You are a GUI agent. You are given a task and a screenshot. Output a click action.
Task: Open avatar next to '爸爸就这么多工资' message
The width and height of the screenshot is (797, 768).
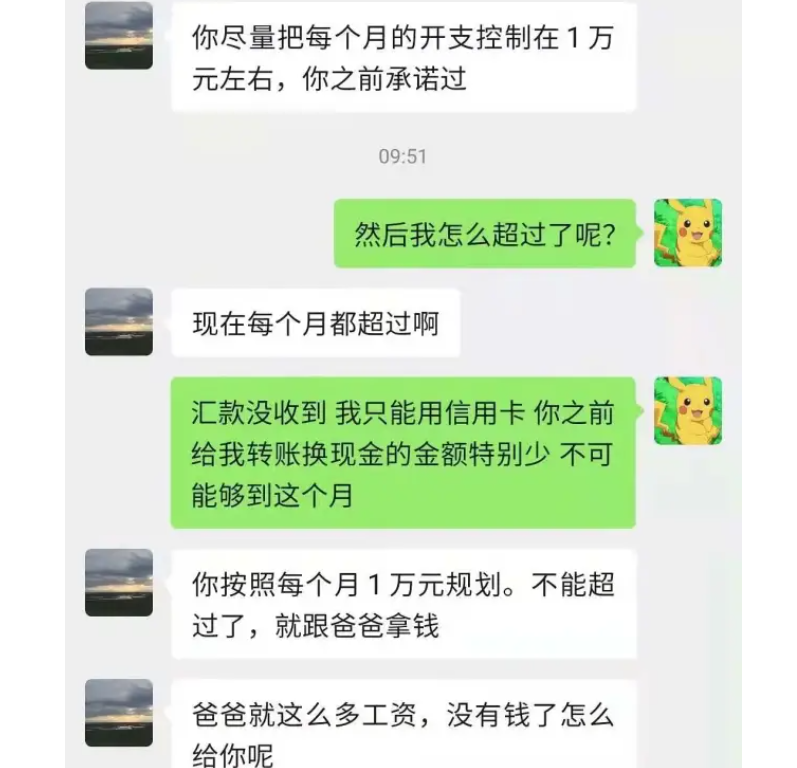click(119, 713)
